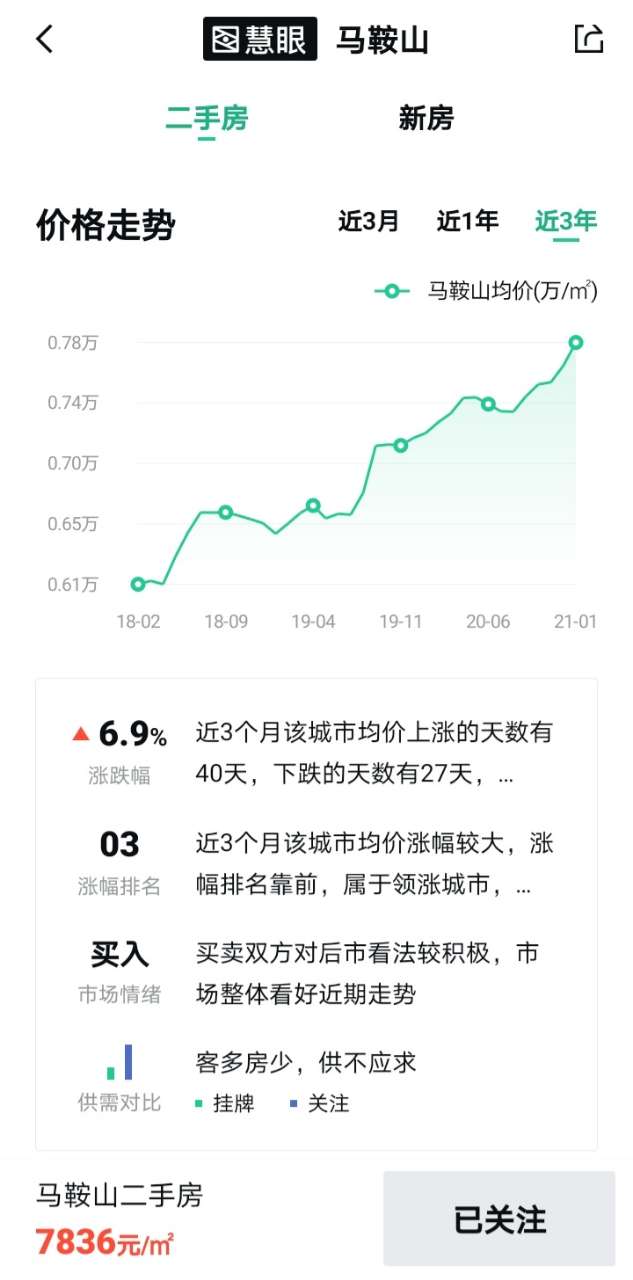Switch to the 新房 tab
Screen dimensions: 633x1280
426,119
